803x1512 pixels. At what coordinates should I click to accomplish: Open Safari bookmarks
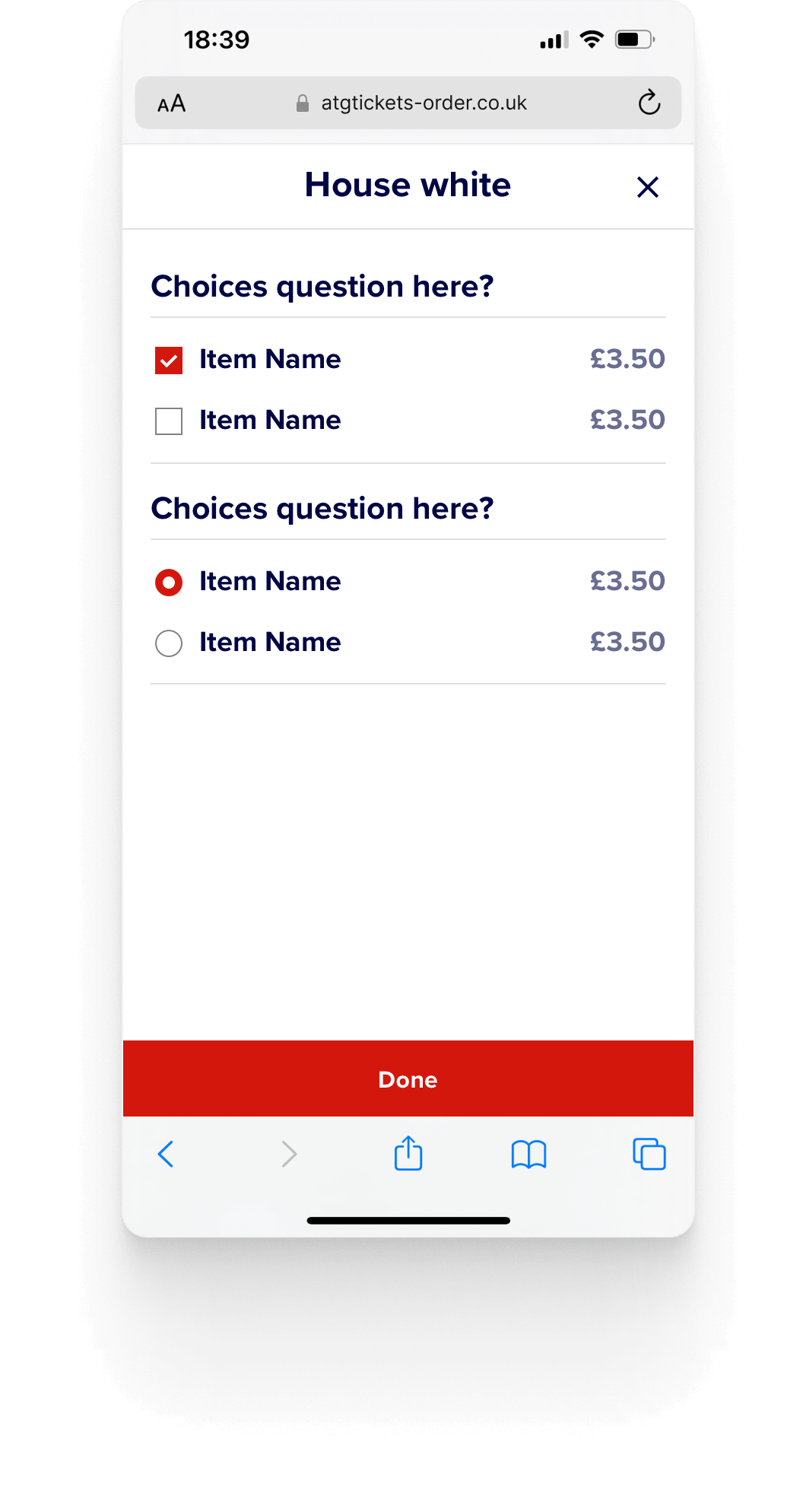528,1155
